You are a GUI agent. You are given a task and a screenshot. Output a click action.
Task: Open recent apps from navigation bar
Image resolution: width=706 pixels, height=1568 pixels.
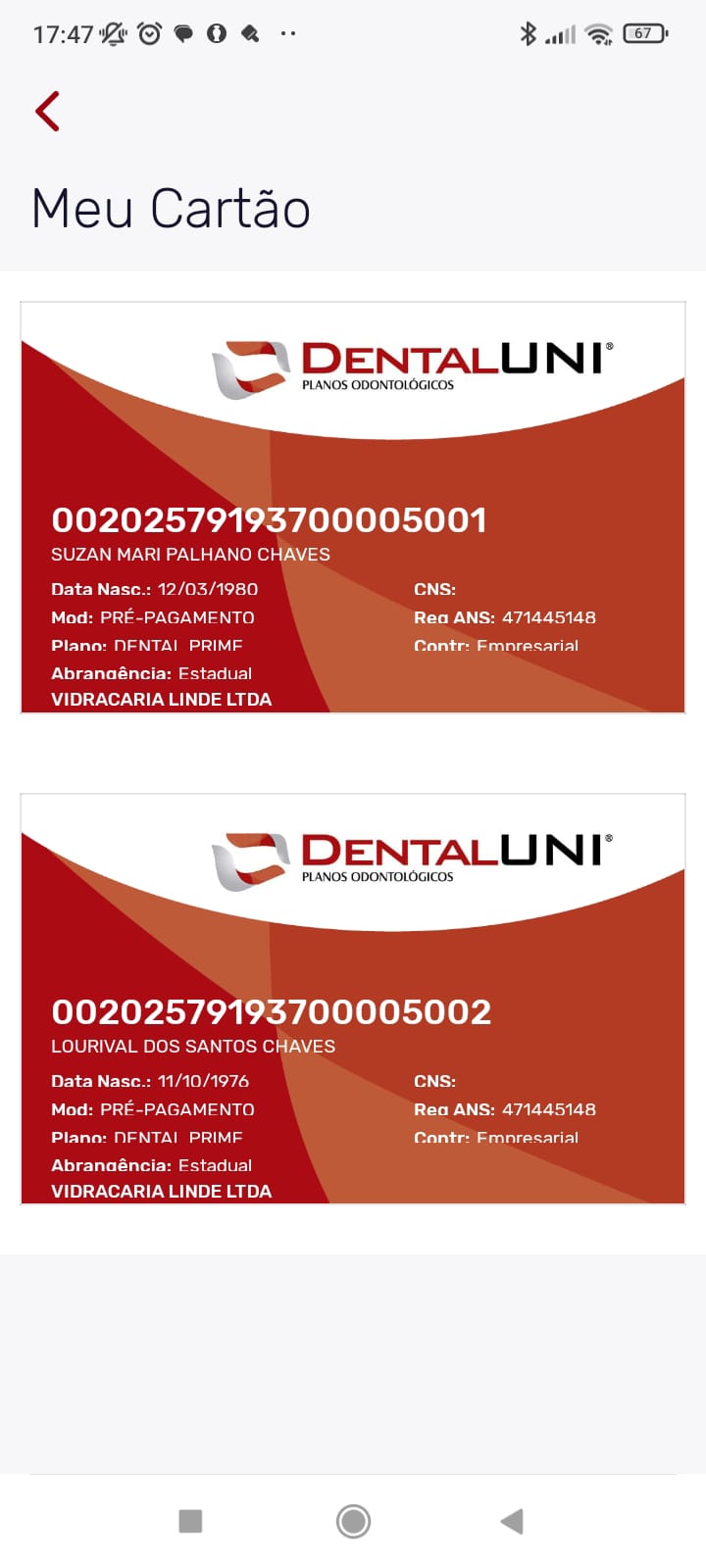click(x=190, y=1521)
